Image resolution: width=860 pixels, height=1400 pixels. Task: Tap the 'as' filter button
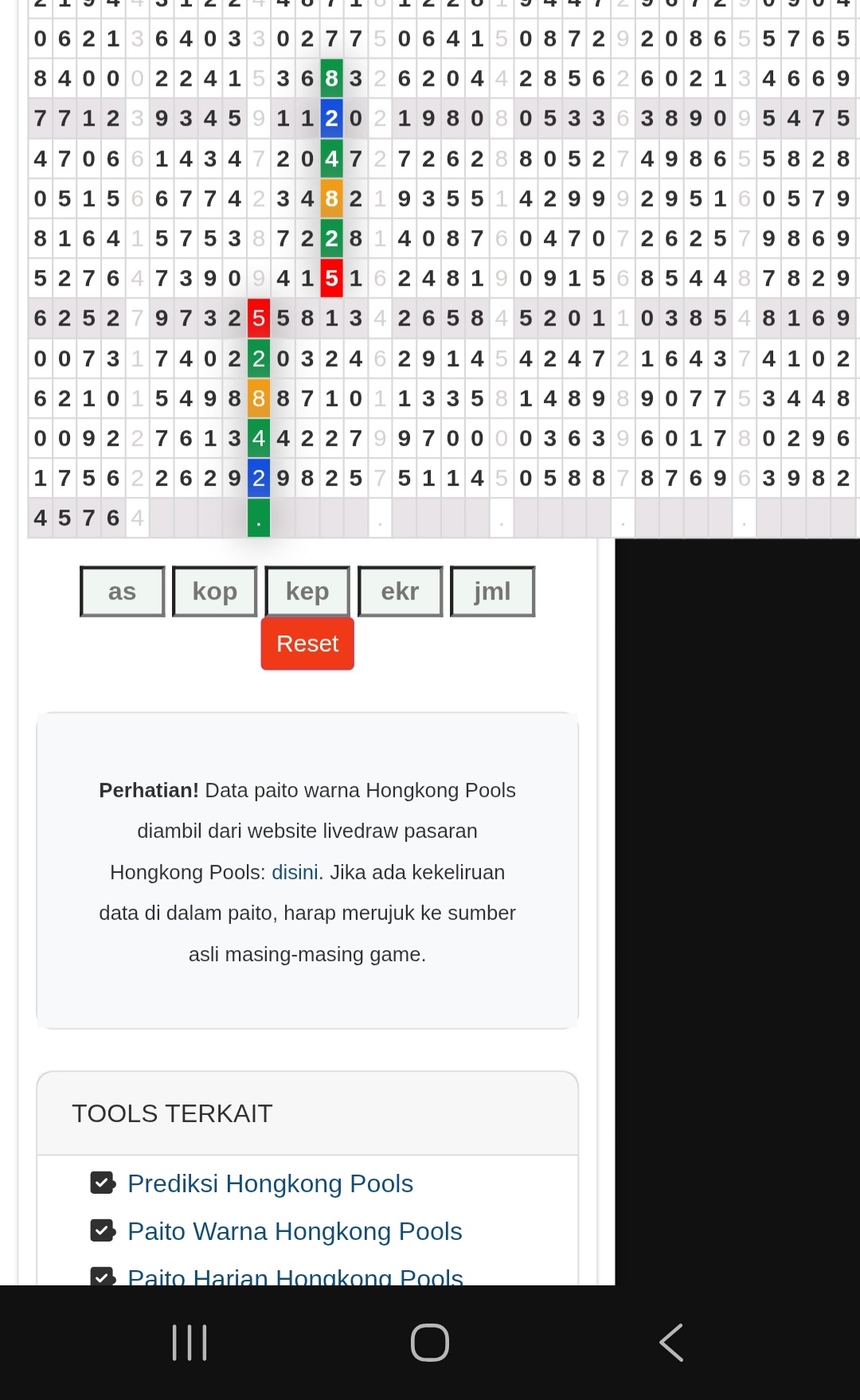tap(122, 592)
